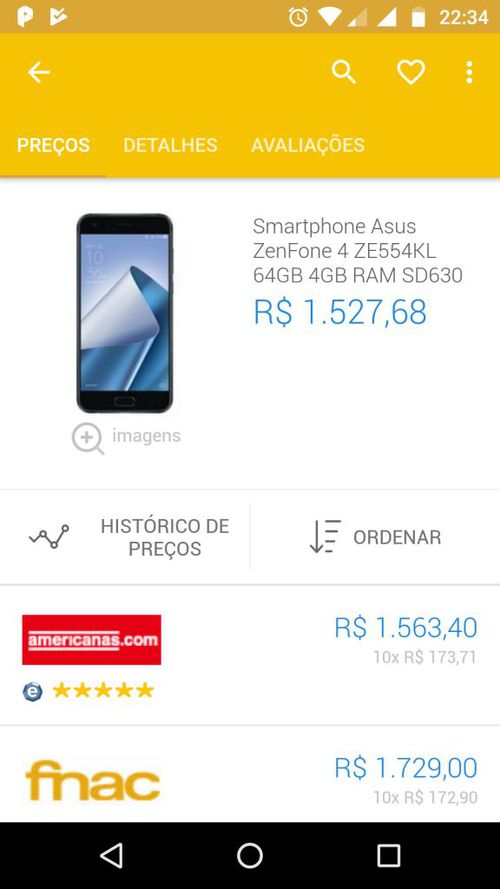This screenshot has width=500, height=889.
Task: Open the imagens zoom gallery
Action: (126, 438)
